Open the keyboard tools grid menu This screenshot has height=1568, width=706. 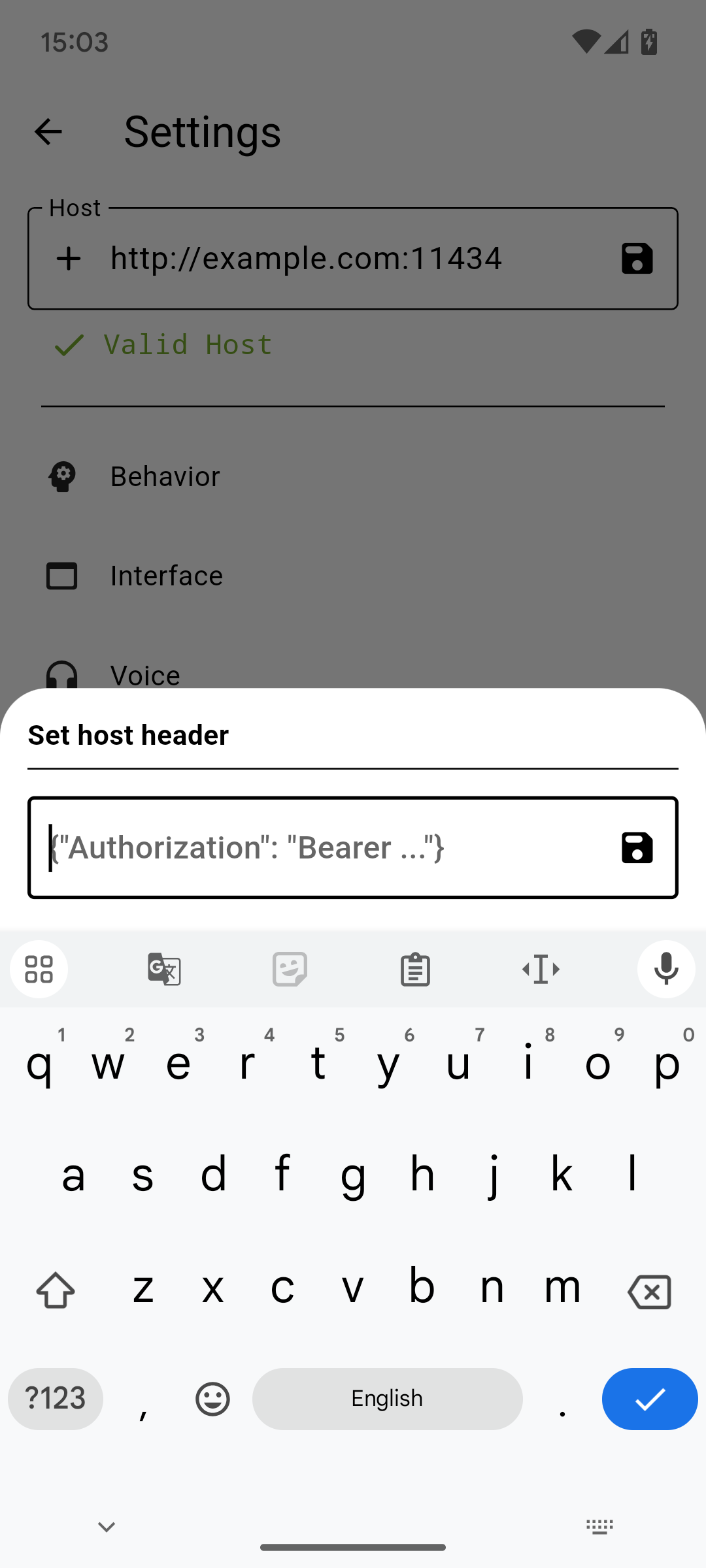click(x=39, y=969)
